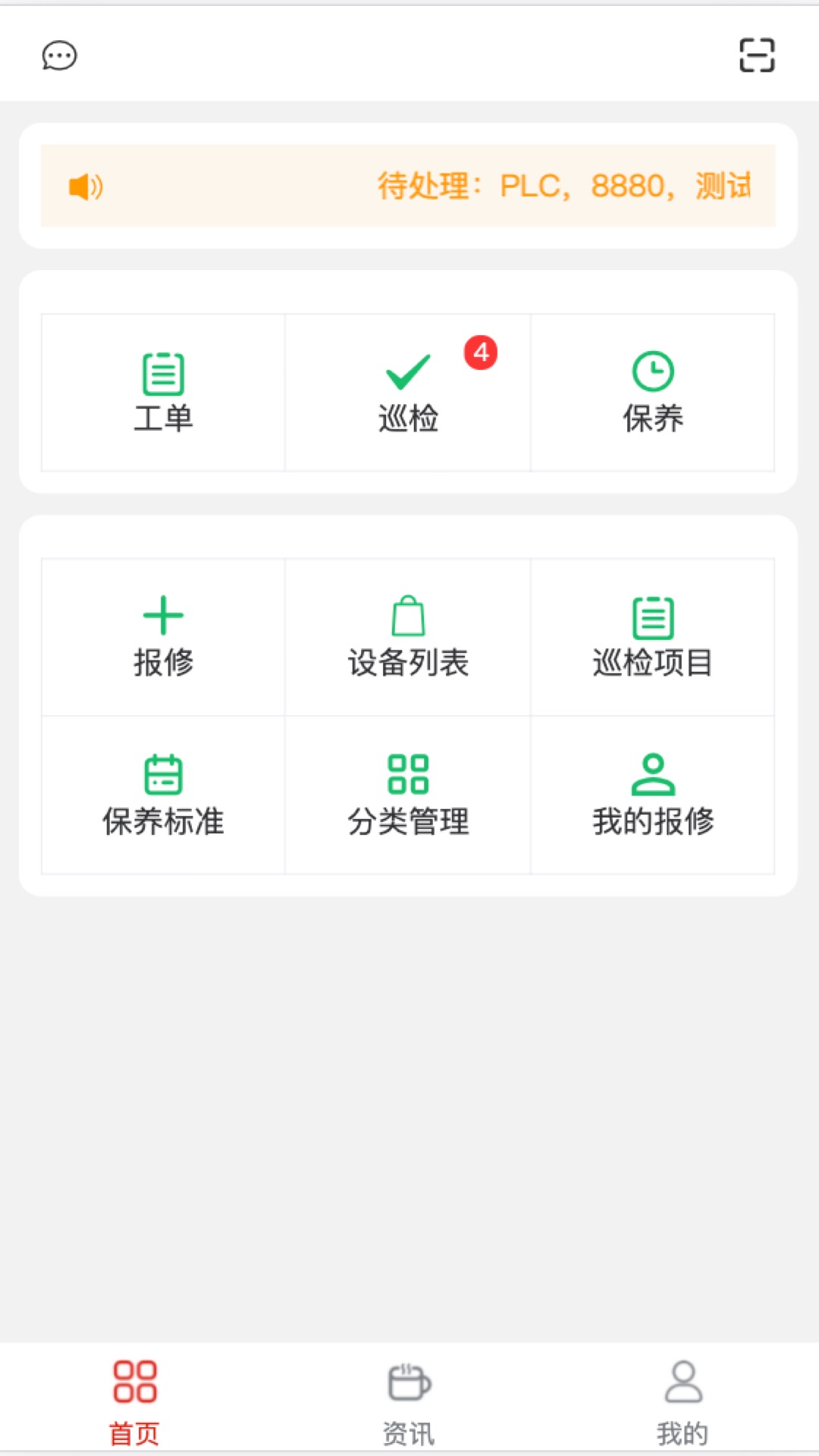Open 保养标准 maintenance standards

pyautogui.click(x=163, y=795)
